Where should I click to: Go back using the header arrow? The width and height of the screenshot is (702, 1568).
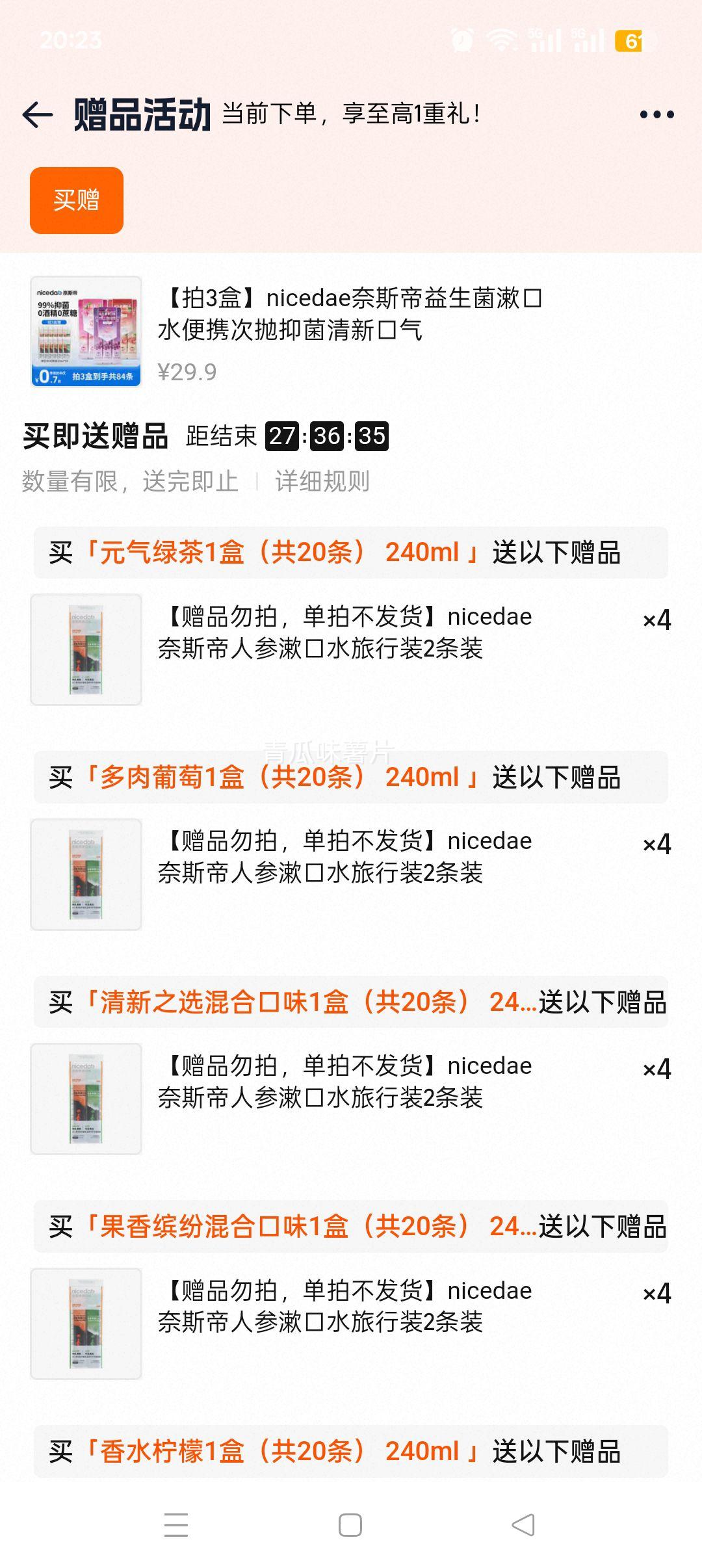point(38,115)
